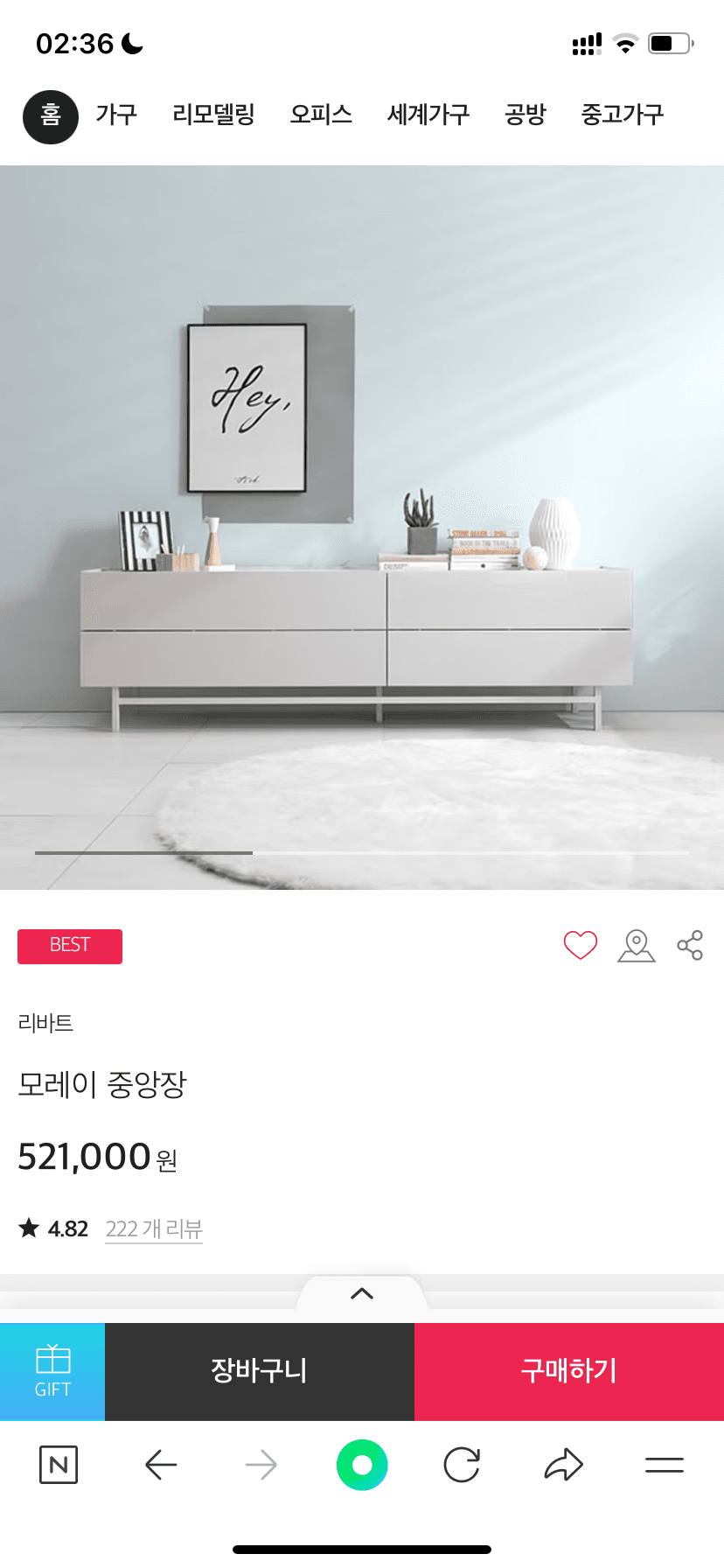The height and width of the screenshot is (1568, 724).
Task: Add the item to 장바구니
Action: click(260, 1371)
